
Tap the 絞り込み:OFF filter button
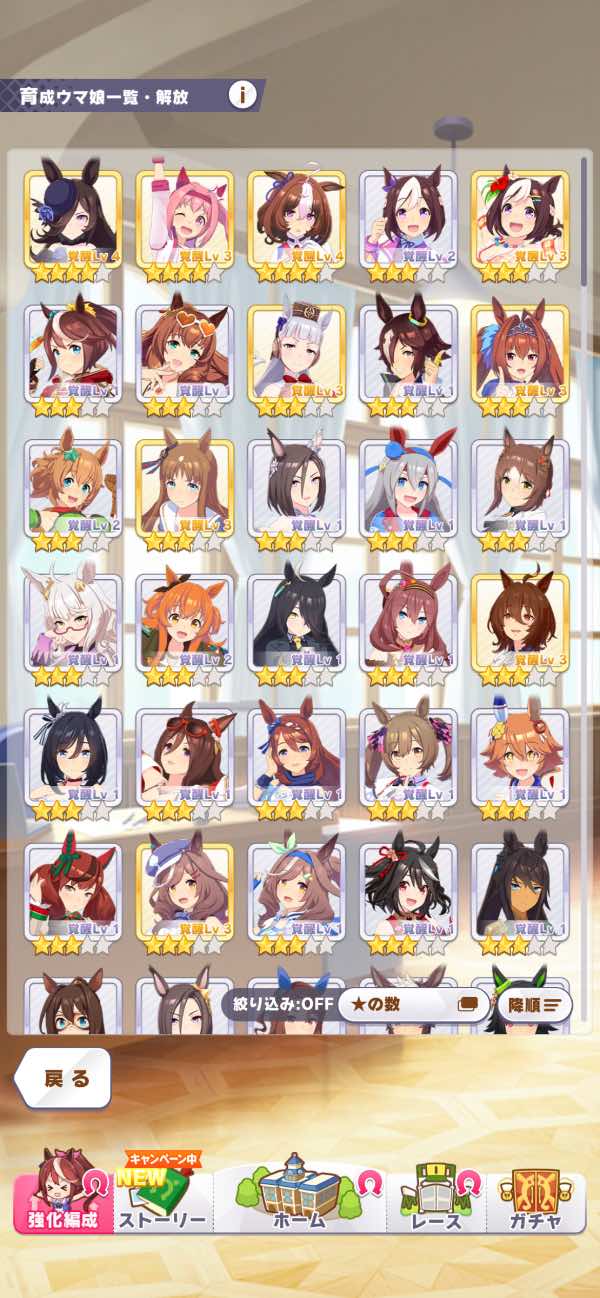[277, 1004]
